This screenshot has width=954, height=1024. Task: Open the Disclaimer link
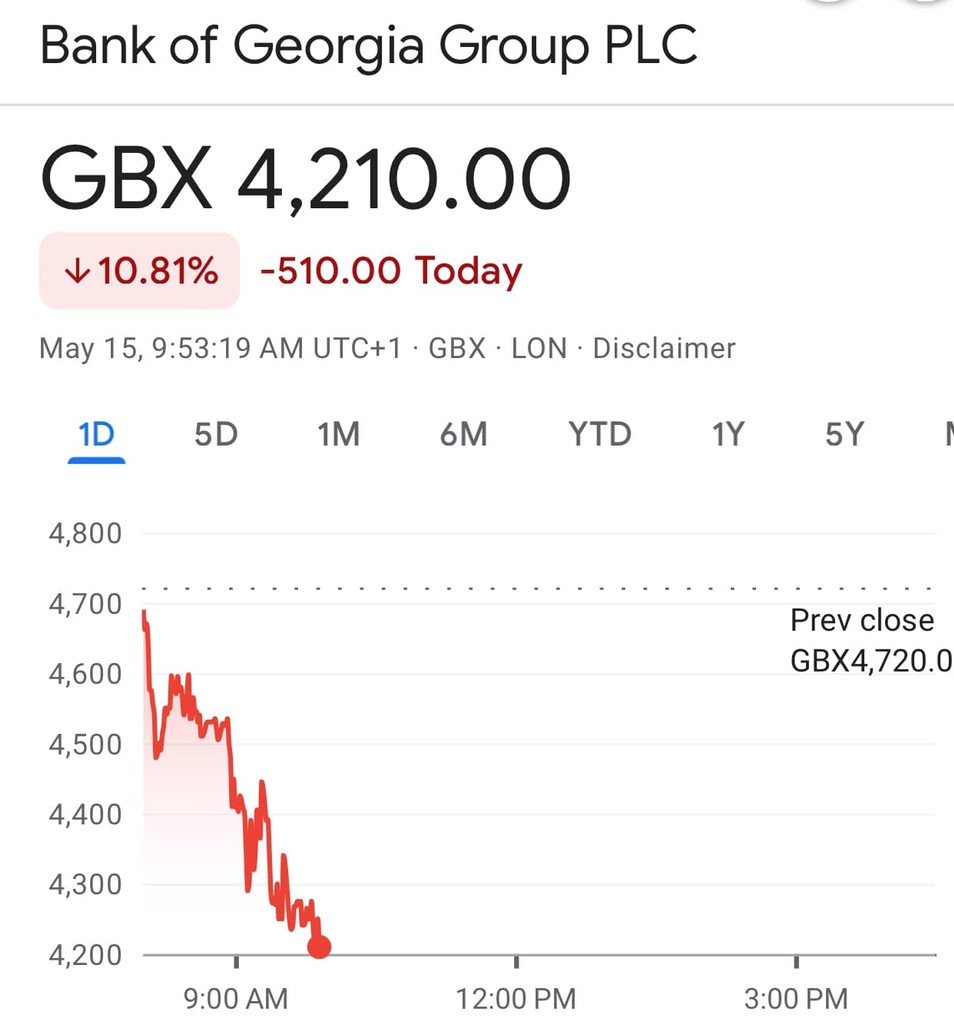point(664,348)
